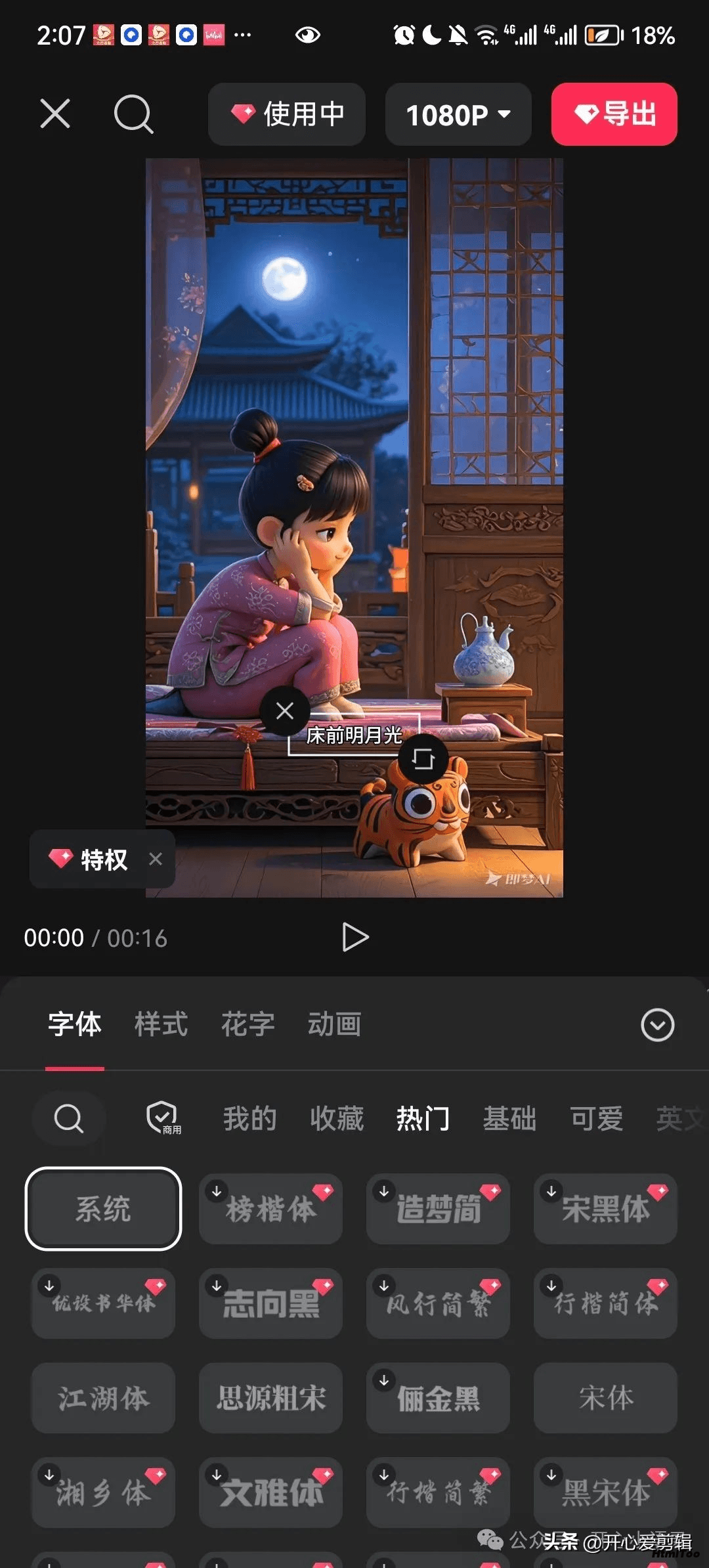Open the 可爱 font category
The image size is (709, 1568).
pyautogui.click(x=596, y=1118)
